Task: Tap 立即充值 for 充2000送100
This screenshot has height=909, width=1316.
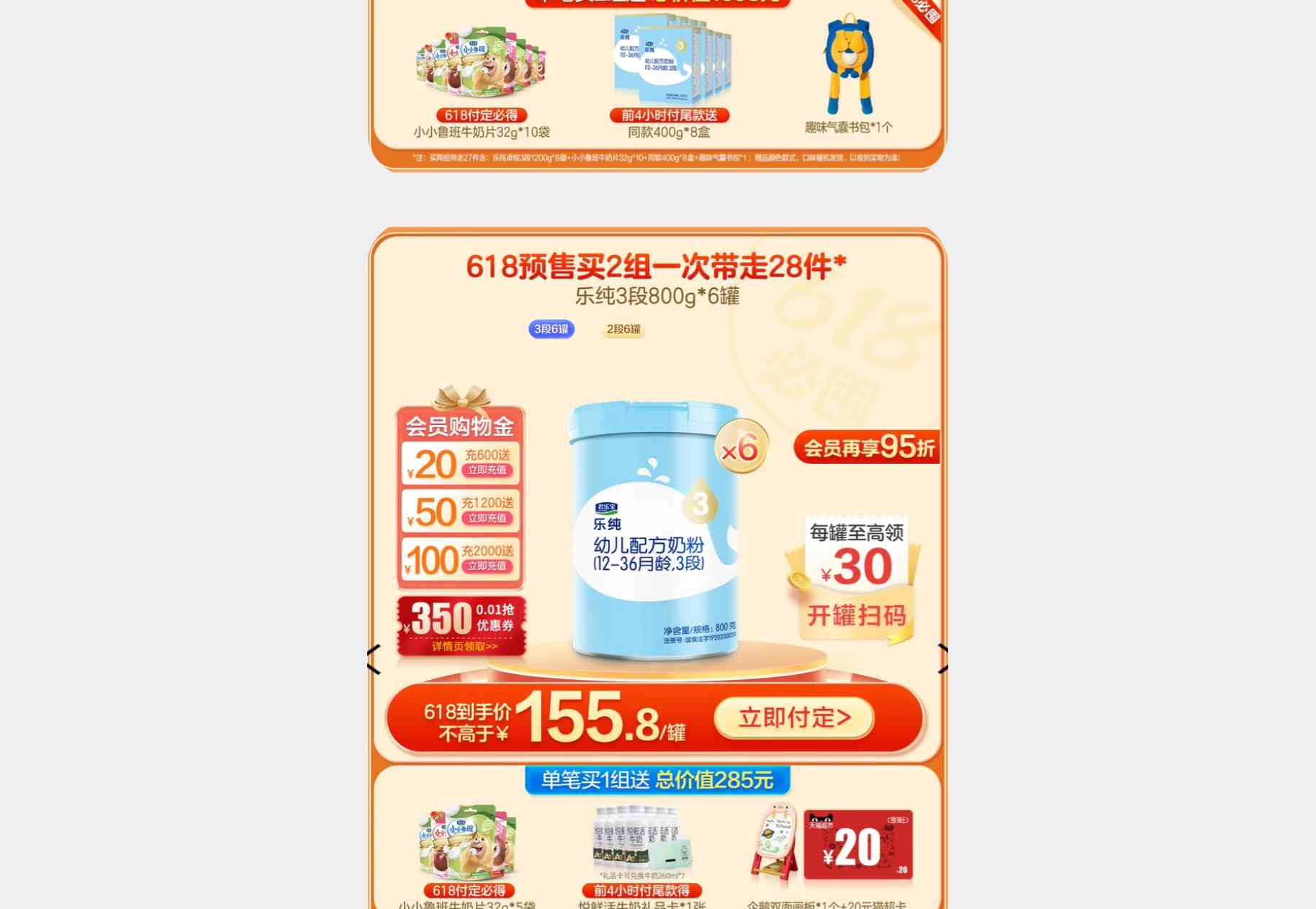Action: 487,566
